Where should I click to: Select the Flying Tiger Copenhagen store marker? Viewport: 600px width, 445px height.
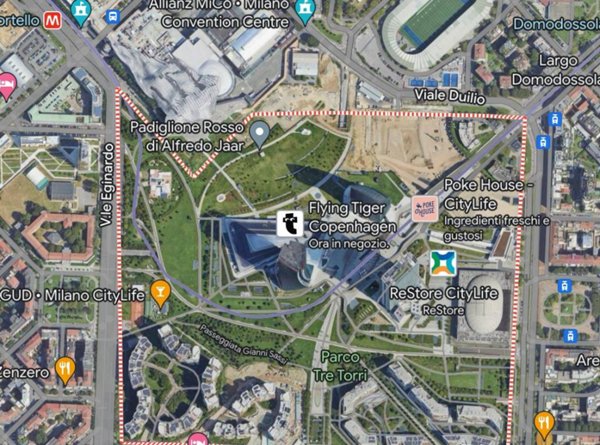(x=290, y=223)
